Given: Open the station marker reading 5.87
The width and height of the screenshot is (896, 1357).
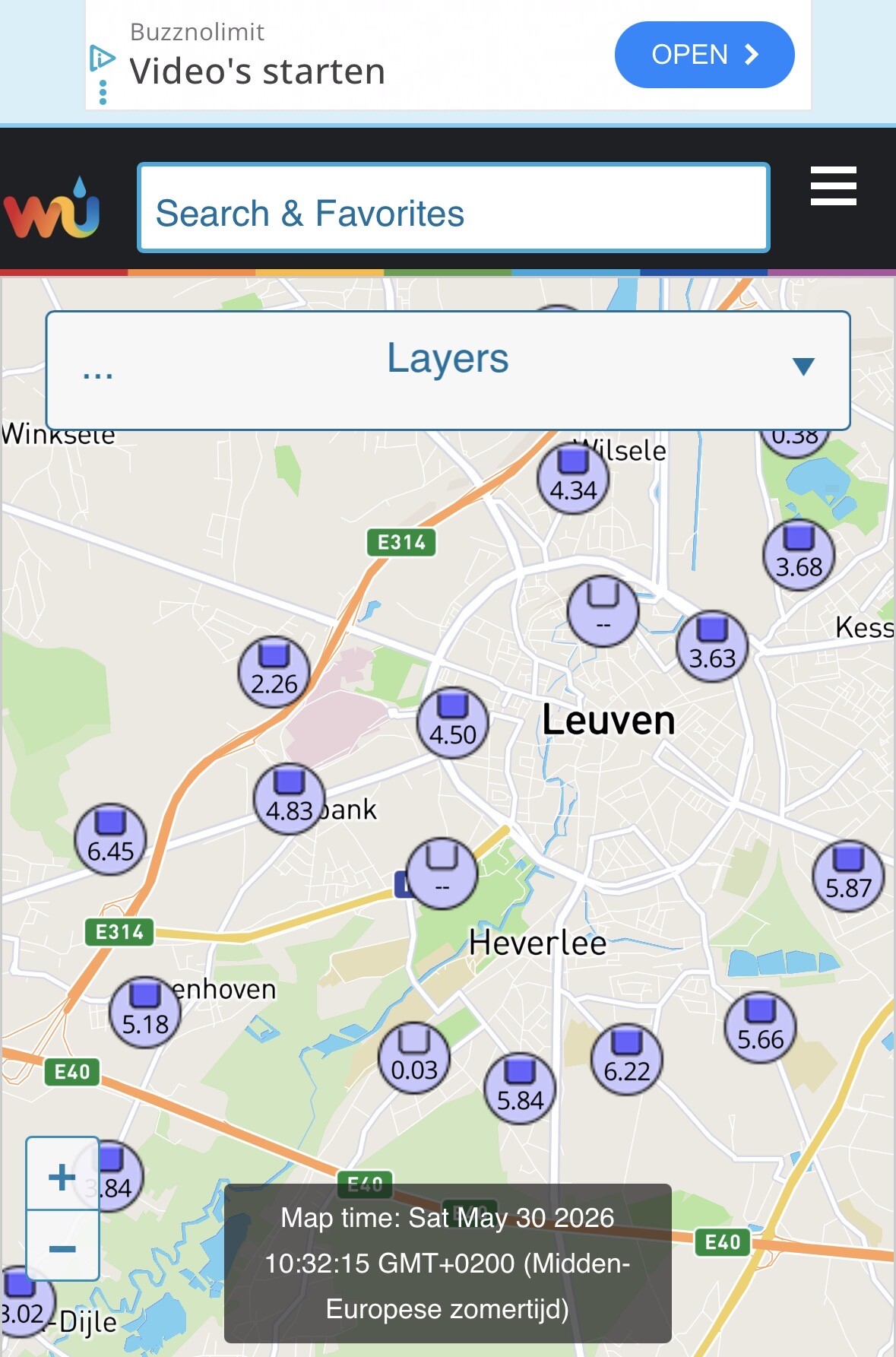Looking at the screenshot, I should click(x=848, y=876).
